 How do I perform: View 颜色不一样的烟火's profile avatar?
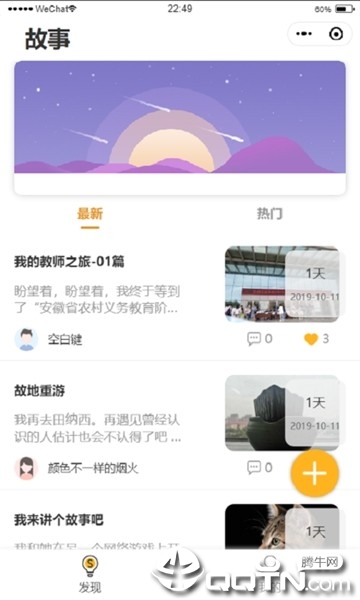click(26, 468)
